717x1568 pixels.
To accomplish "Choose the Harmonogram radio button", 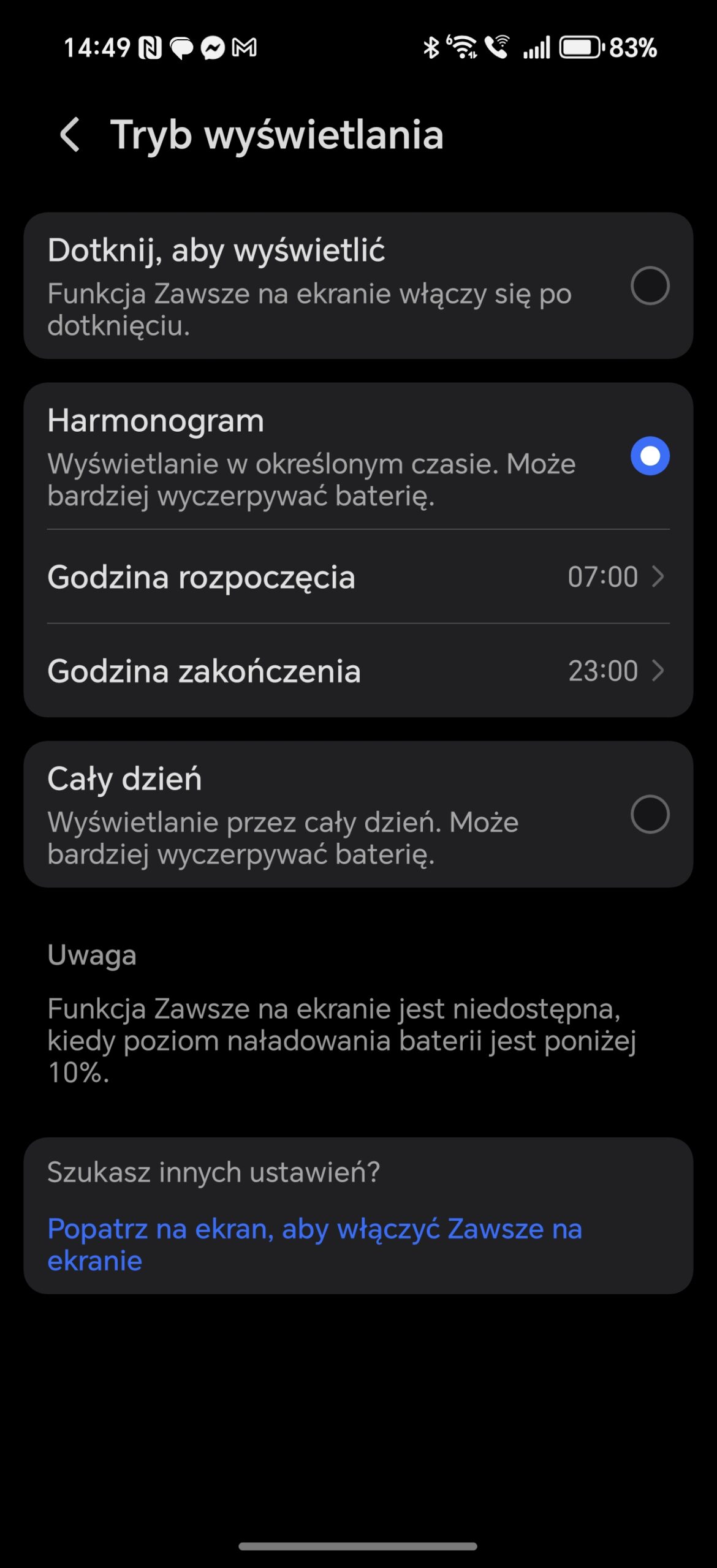I will (650, 456).
